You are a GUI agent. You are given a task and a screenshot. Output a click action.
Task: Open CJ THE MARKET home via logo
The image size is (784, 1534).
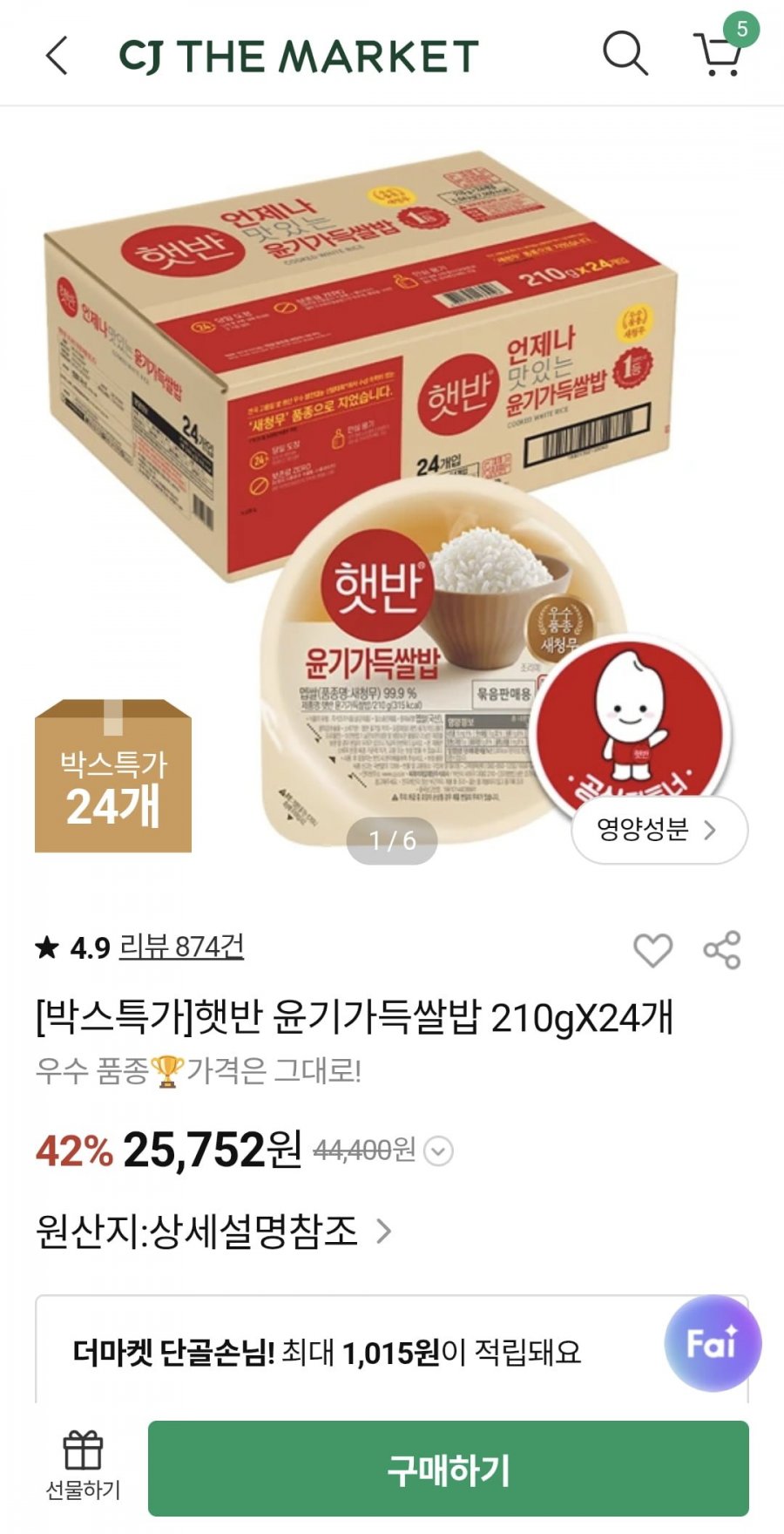tap(298, 56)
